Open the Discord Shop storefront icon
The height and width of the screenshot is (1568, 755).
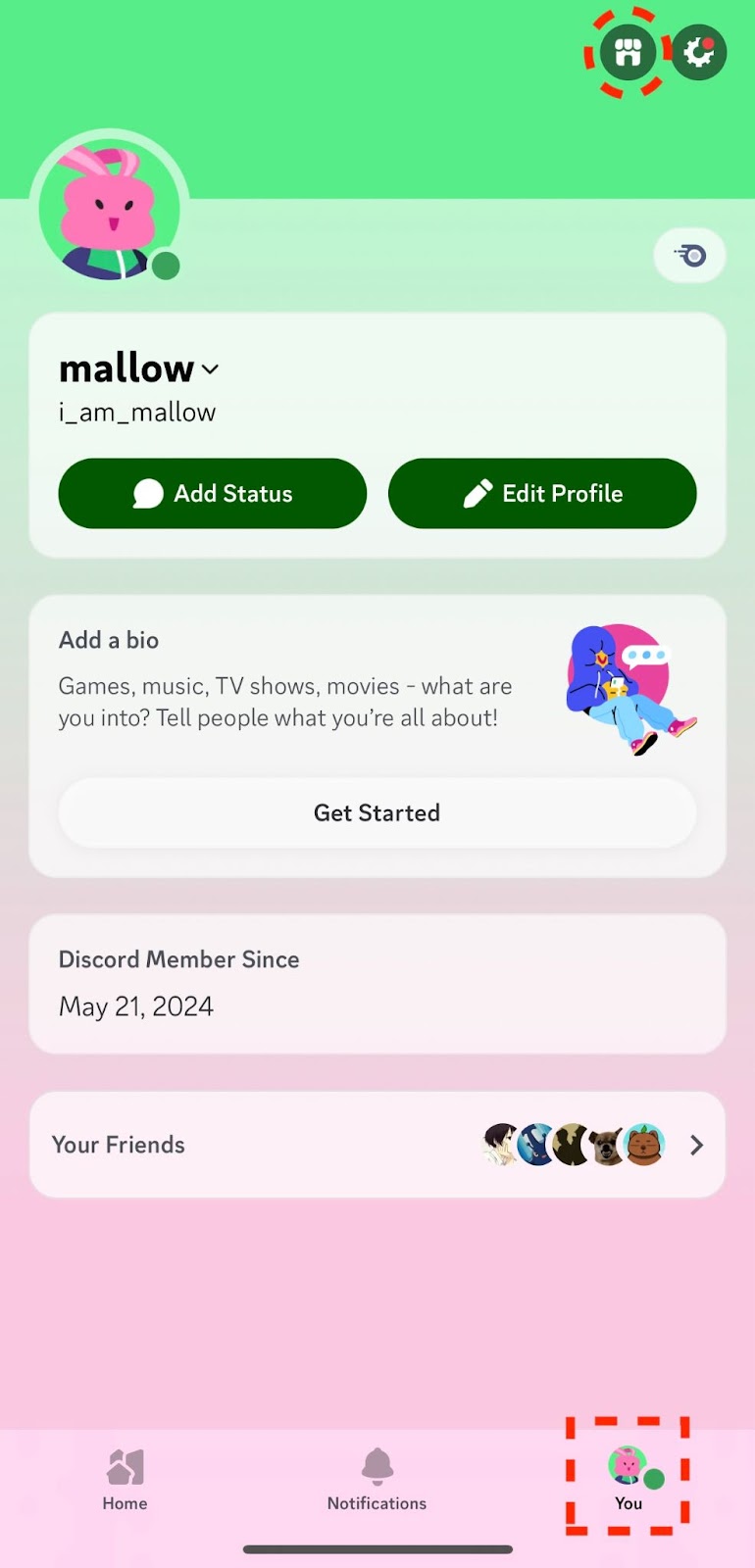(x=626, y=51)
